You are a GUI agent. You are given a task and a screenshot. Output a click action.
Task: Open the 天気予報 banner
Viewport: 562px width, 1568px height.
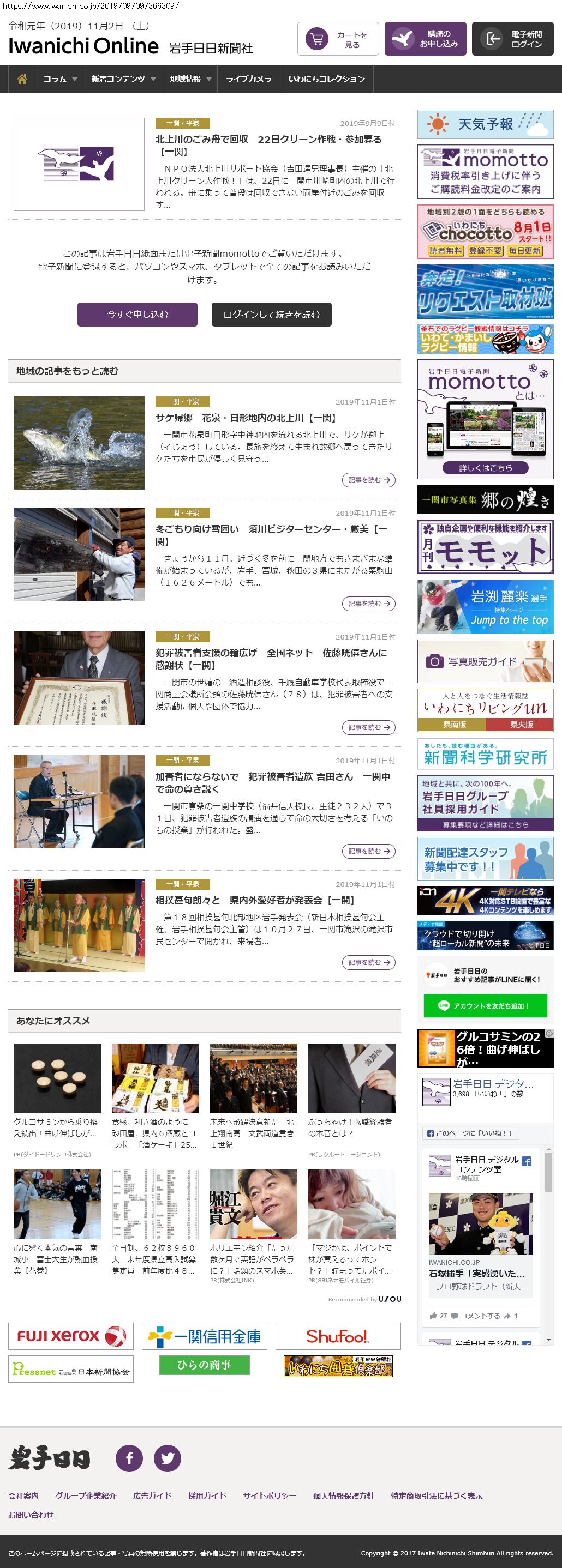[x=485, y=124]
